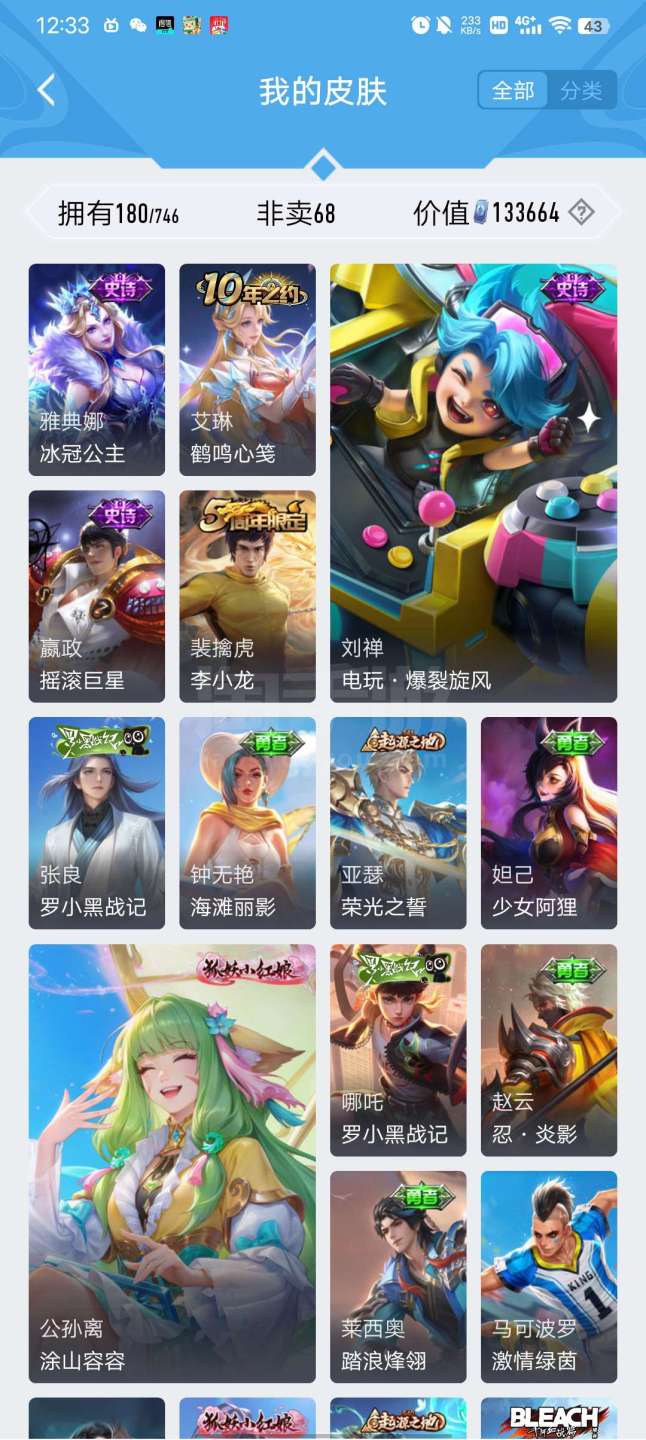View 钟无艳 海滩丽影 skin
Viewport: 646px width, 1440px height.
tap(247, 822)
